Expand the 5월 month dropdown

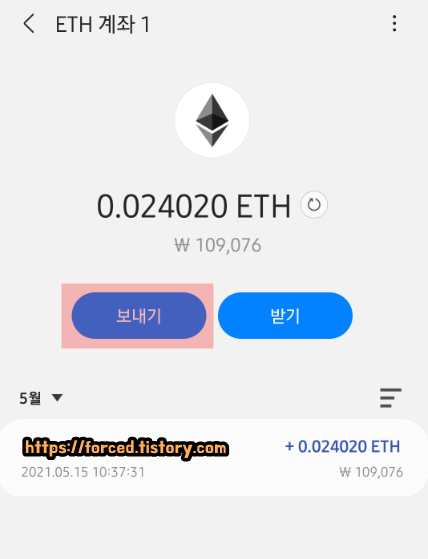click(x=41, y=398)
